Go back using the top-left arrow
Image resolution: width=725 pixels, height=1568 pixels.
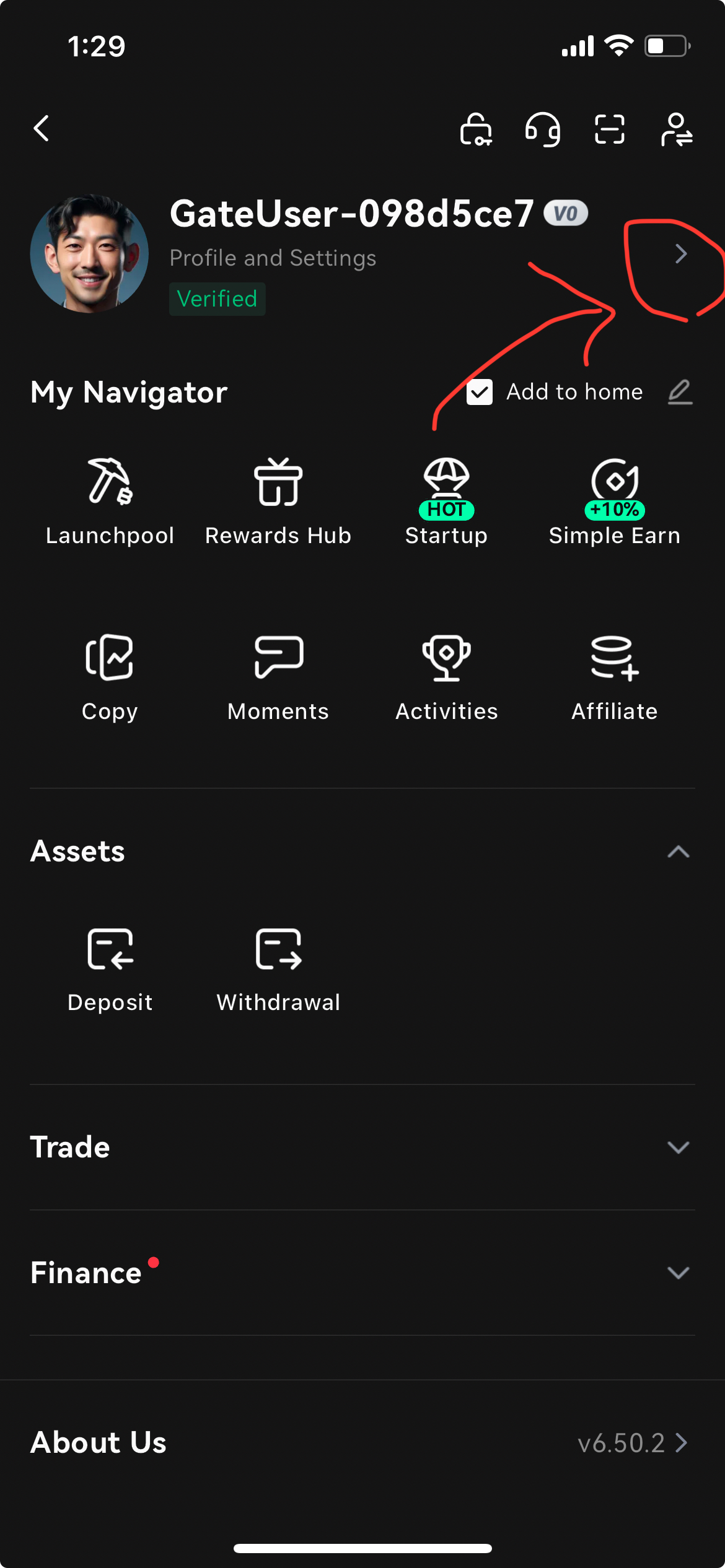42,129
